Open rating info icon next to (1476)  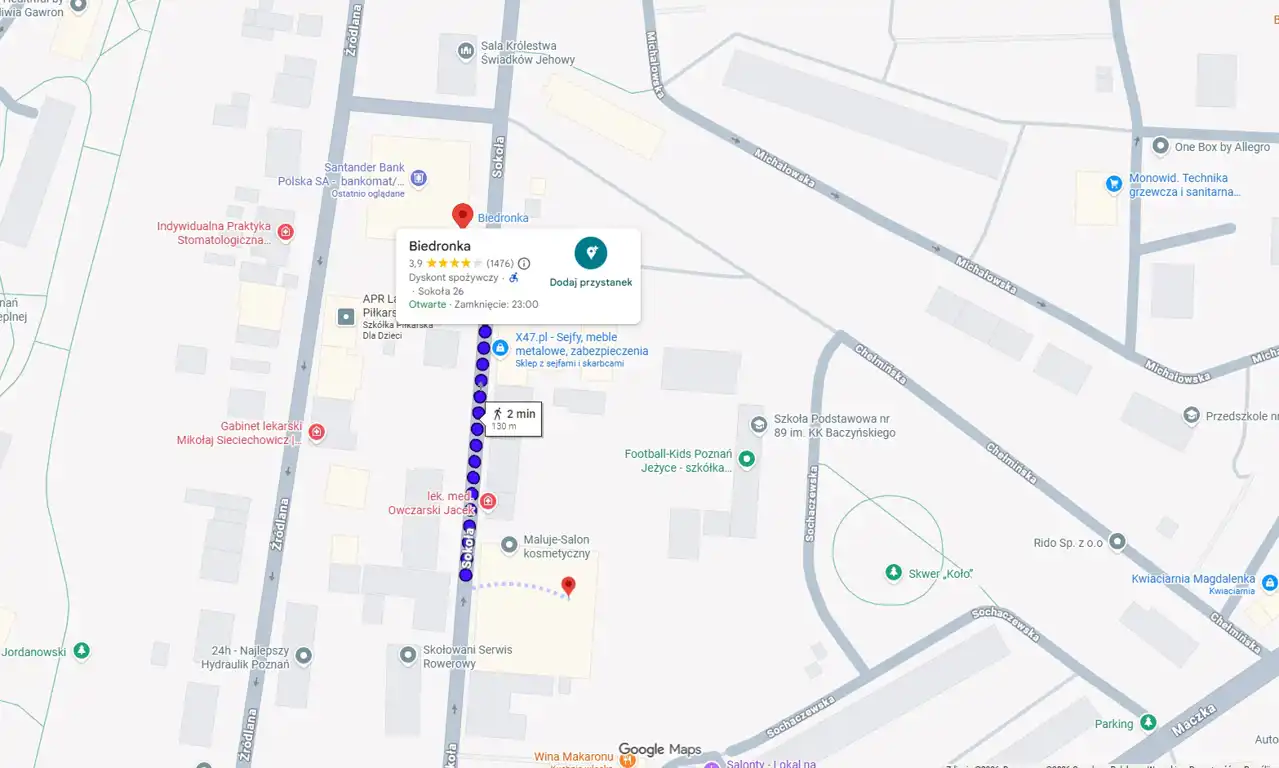(524, 264)
